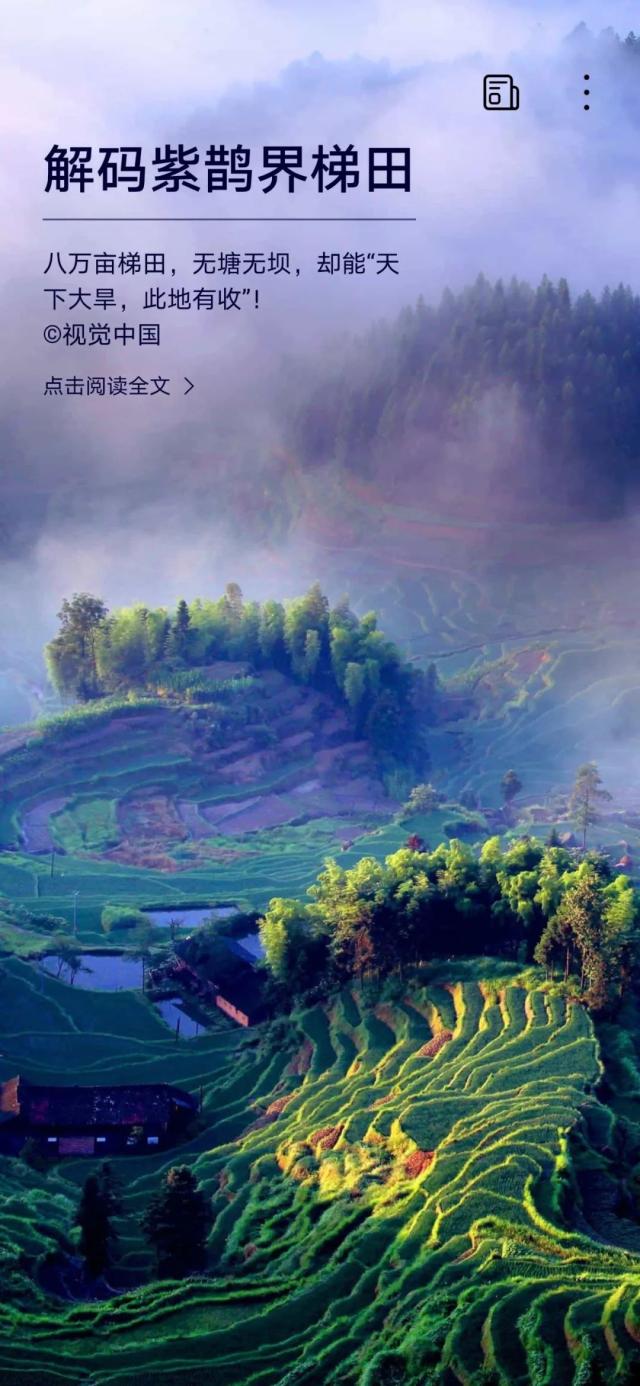
Task: Open the three-dot overflow menu
Action: [586, 92]
